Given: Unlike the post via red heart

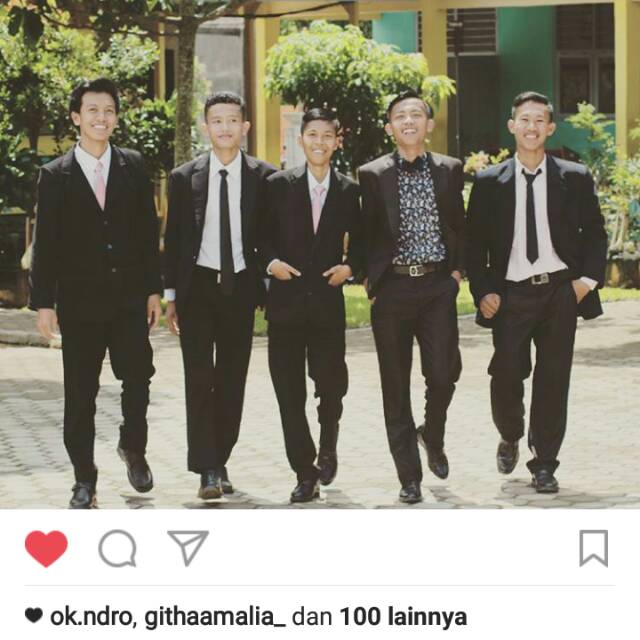Looking at the screenshot, I should coord(46,548).
